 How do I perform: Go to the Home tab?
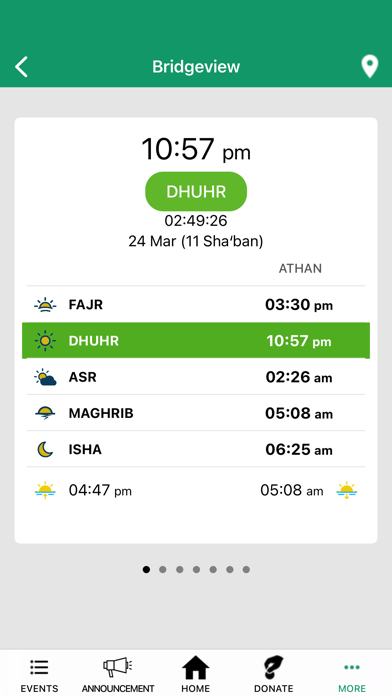pyautogui.click(x=195, y=675)
